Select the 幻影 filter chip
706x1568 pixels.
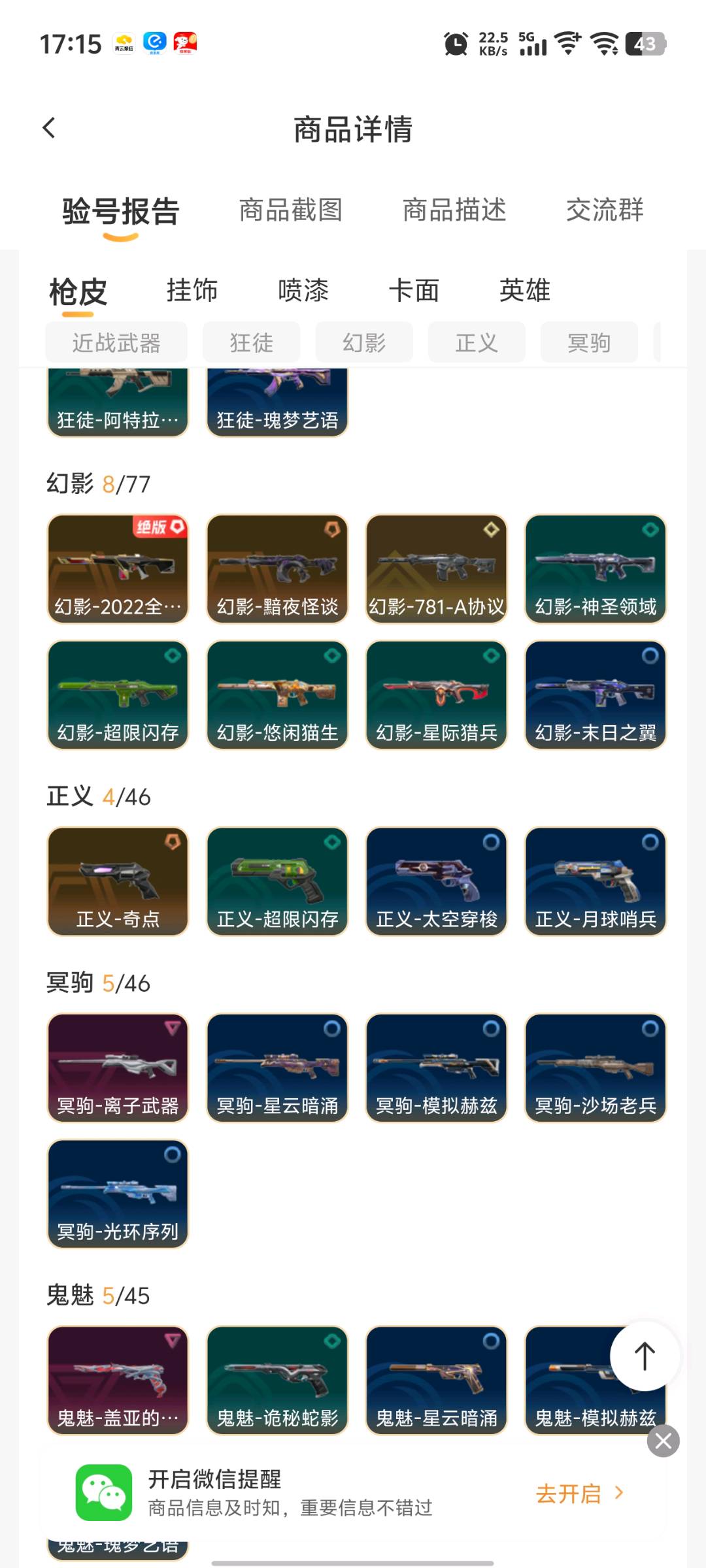[x=364, y=342]
